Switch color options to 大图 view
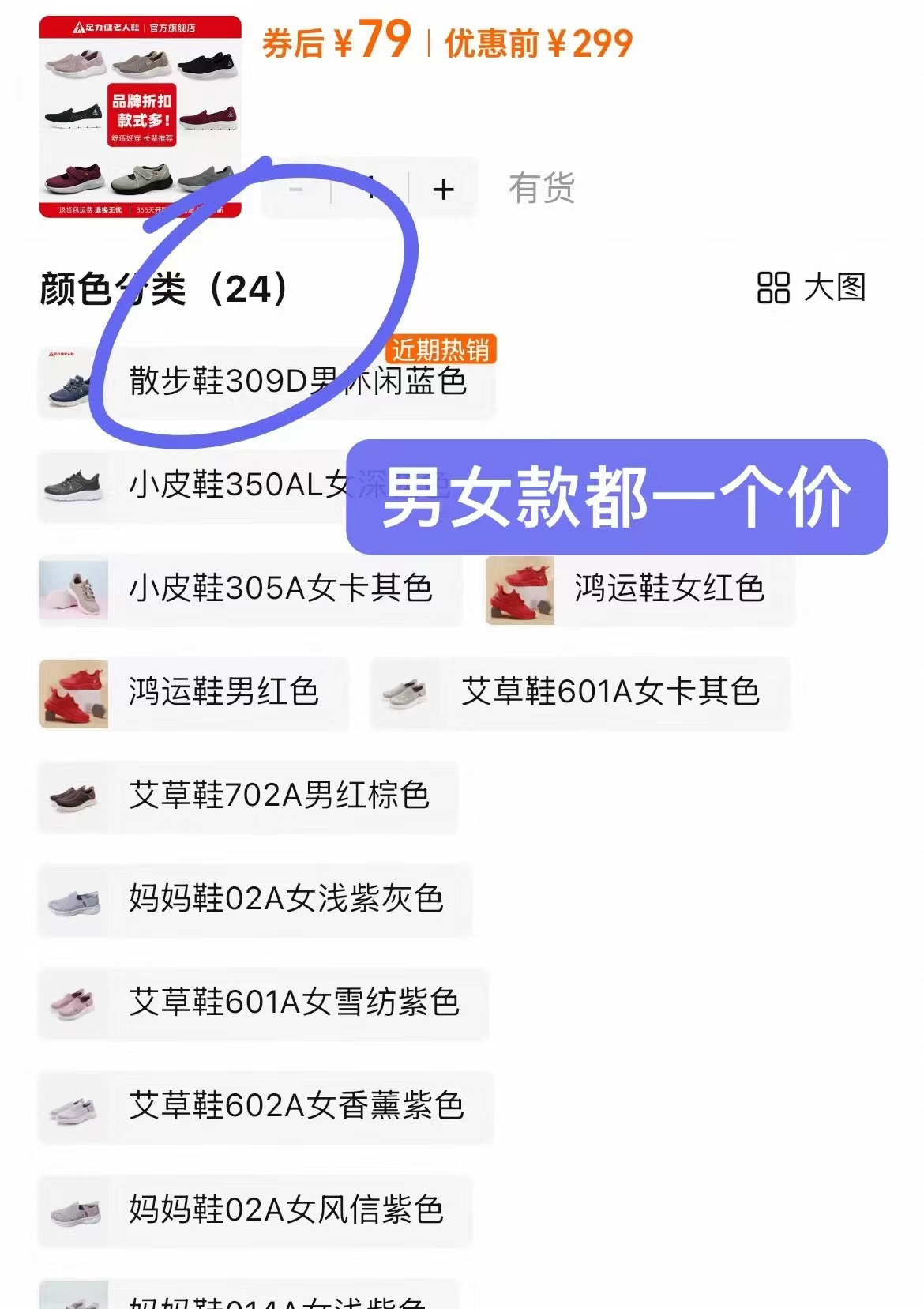 [x=811, y=288]
